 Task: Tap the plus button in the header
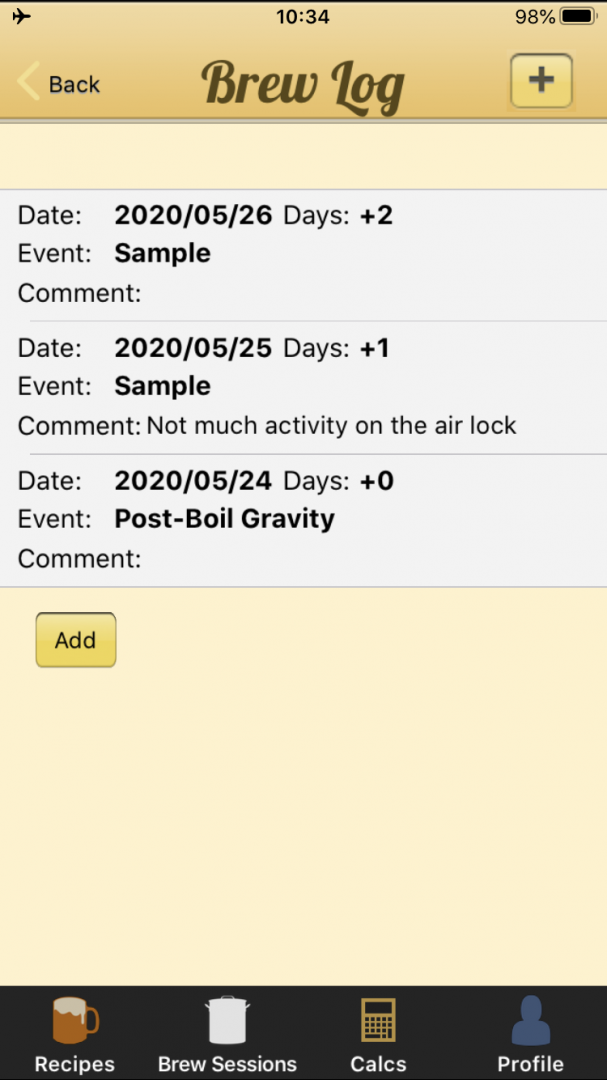(x=541, y=81)
